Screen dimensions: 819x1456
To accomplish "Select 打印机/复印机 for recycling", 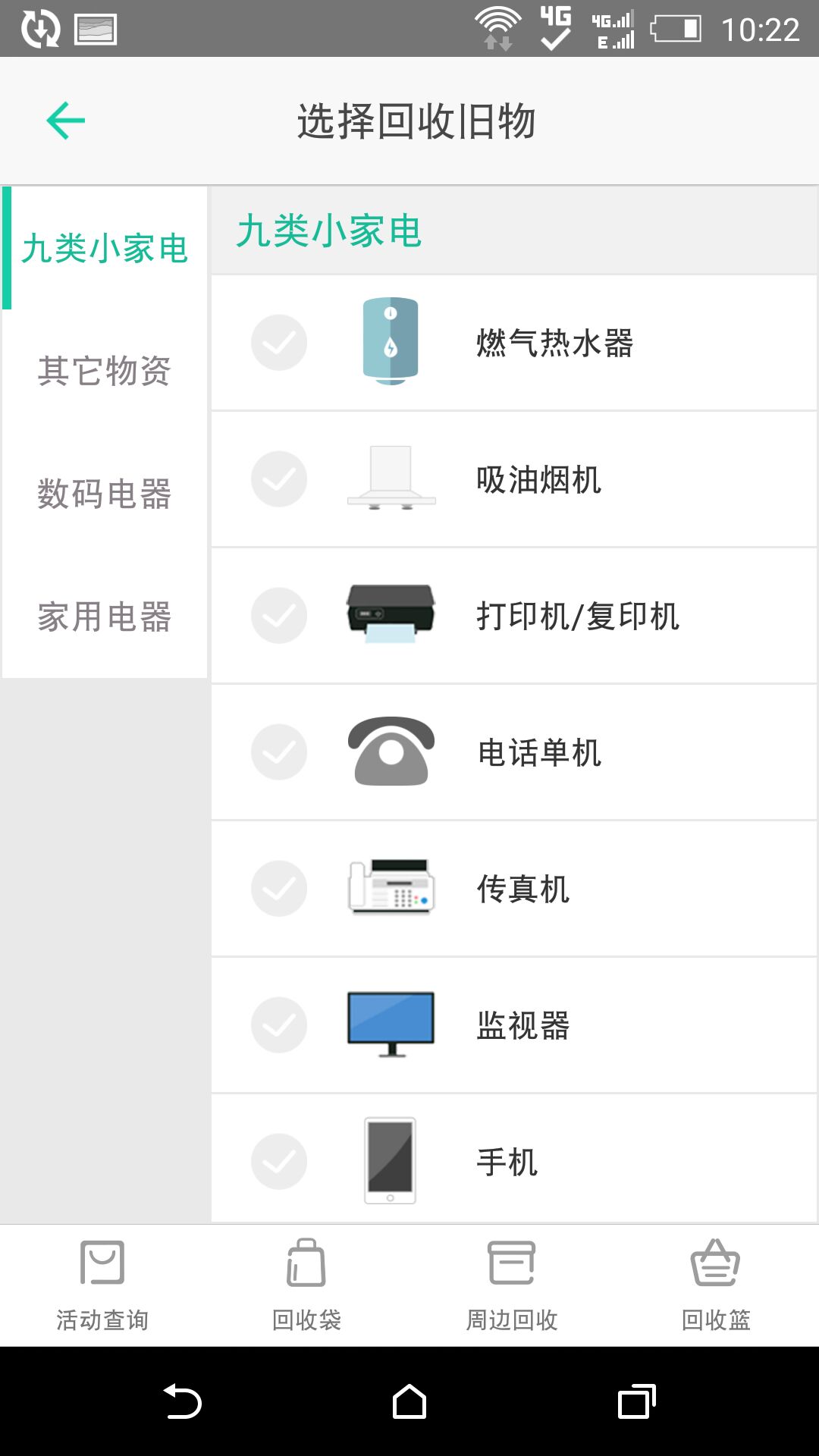I will click(x=279, y=616).
